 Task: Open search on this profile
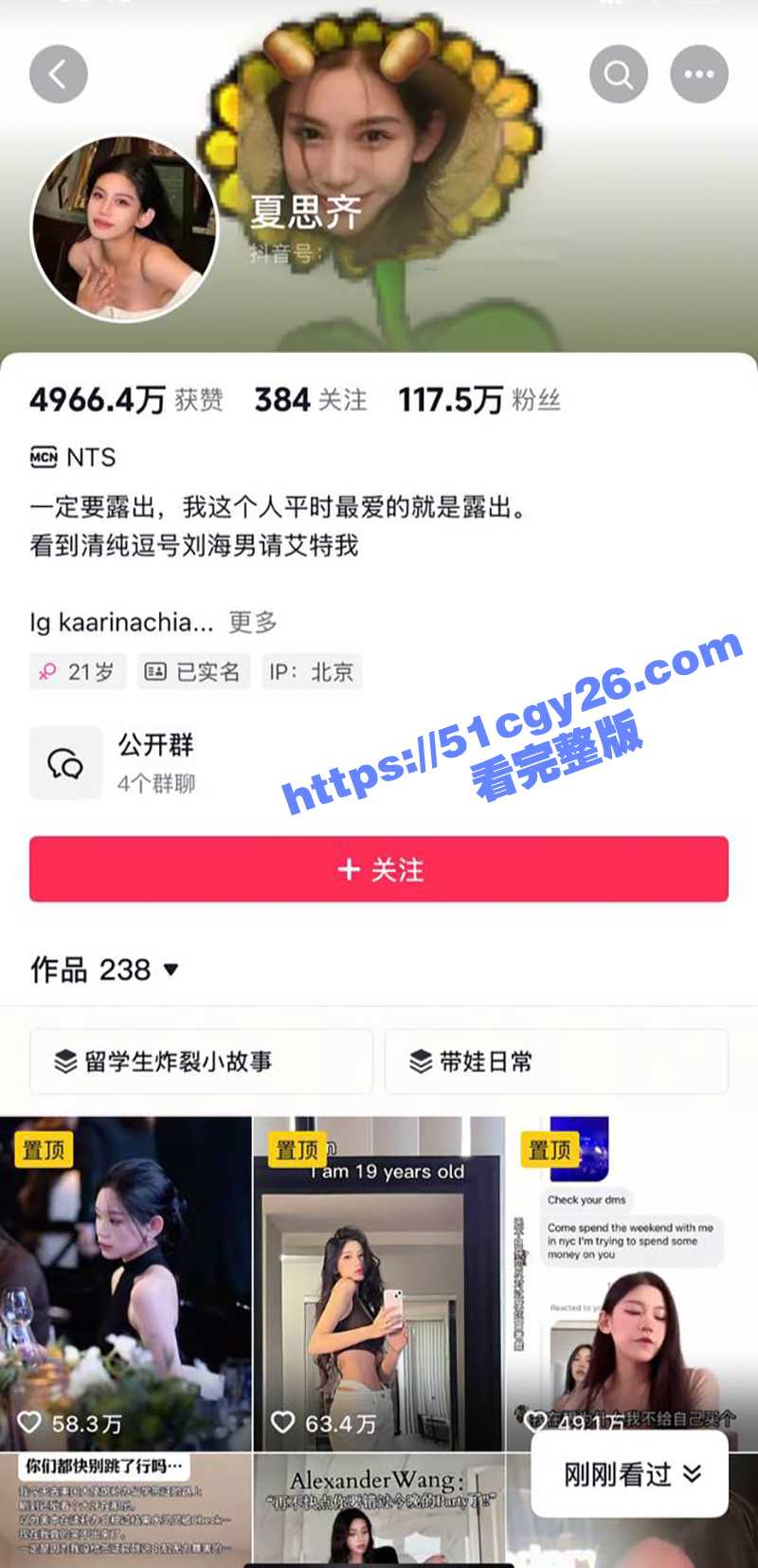click(619, 74)
